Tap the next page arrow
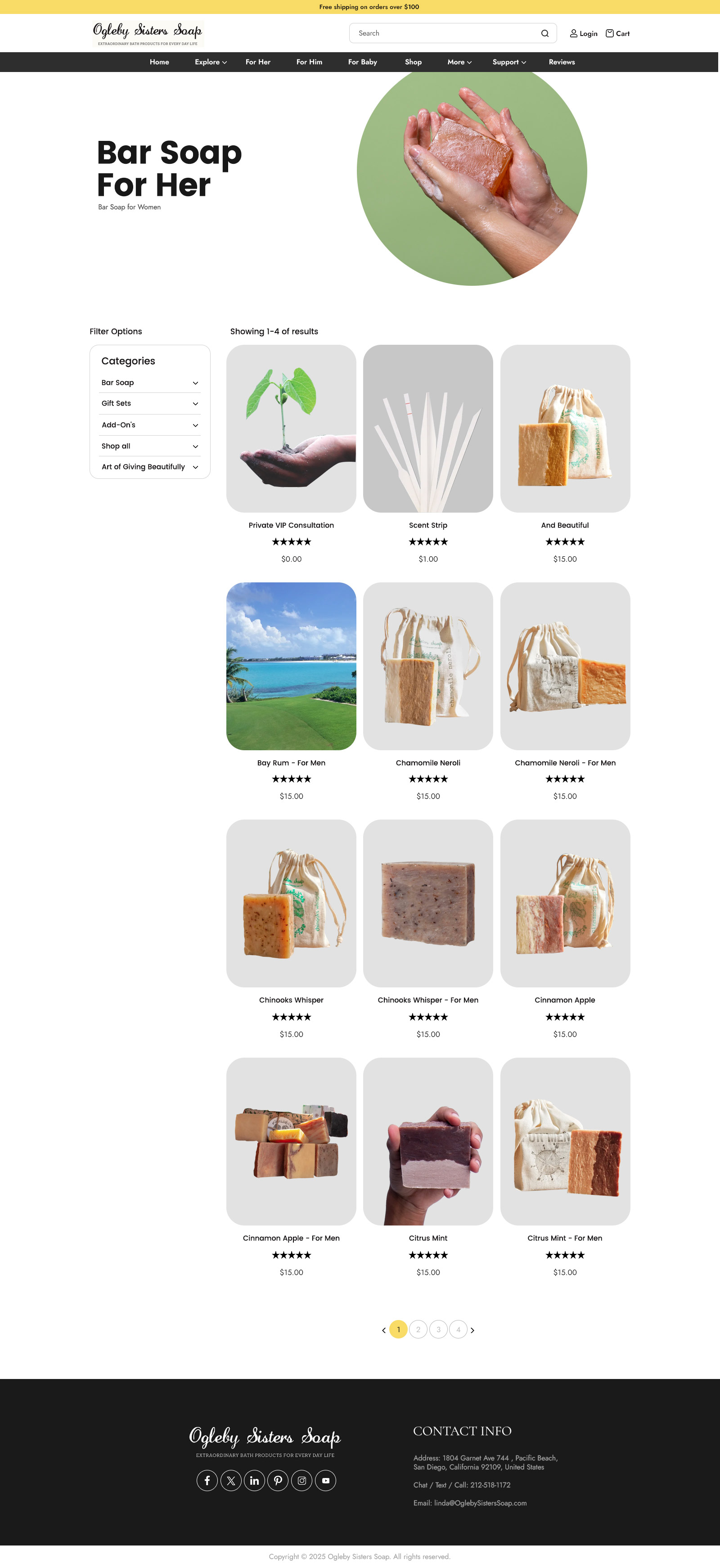The width and height of the screenshot is (720, 1568). pos(472,1330)
